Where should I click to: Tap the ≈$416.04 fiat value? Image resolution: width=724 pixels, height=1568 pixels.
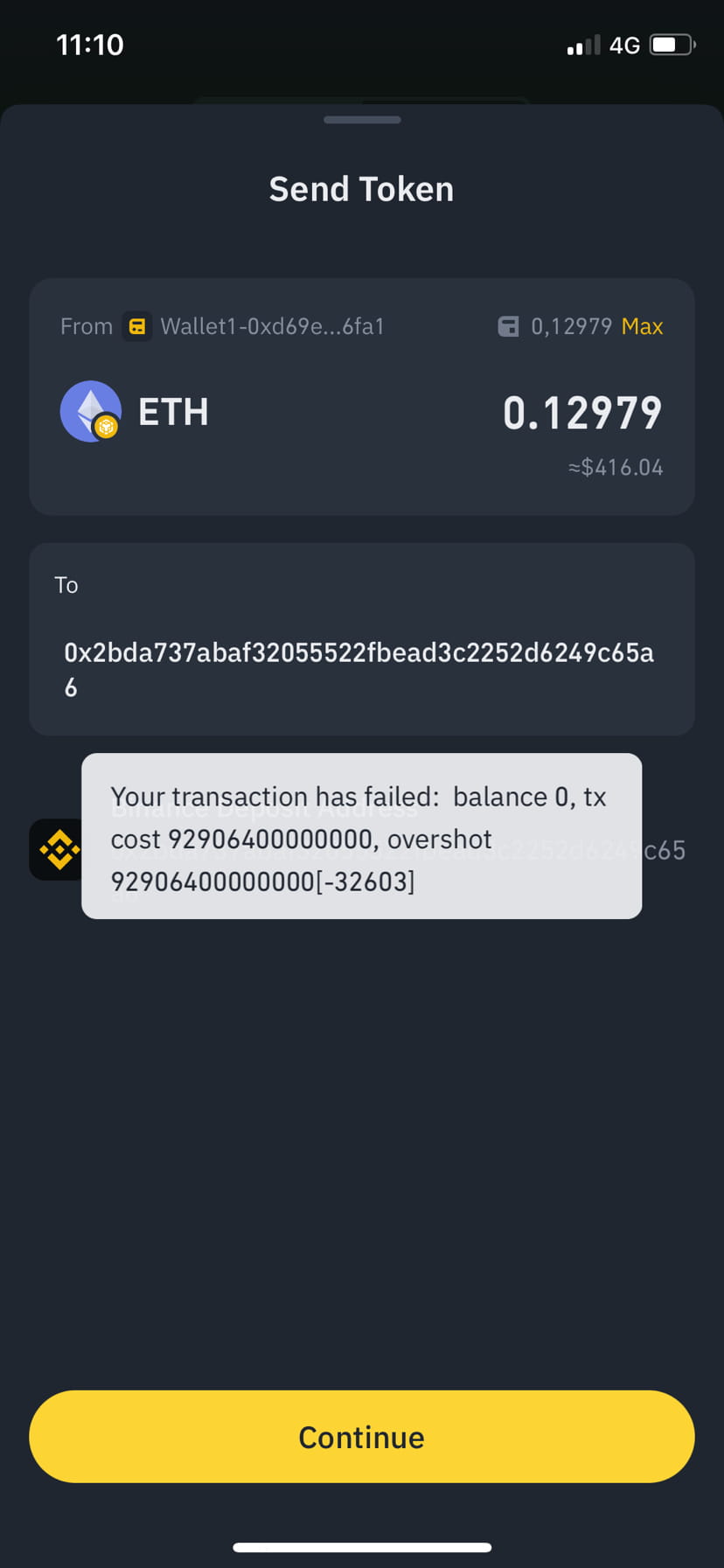pyautogui.click(x=616, y=467)
